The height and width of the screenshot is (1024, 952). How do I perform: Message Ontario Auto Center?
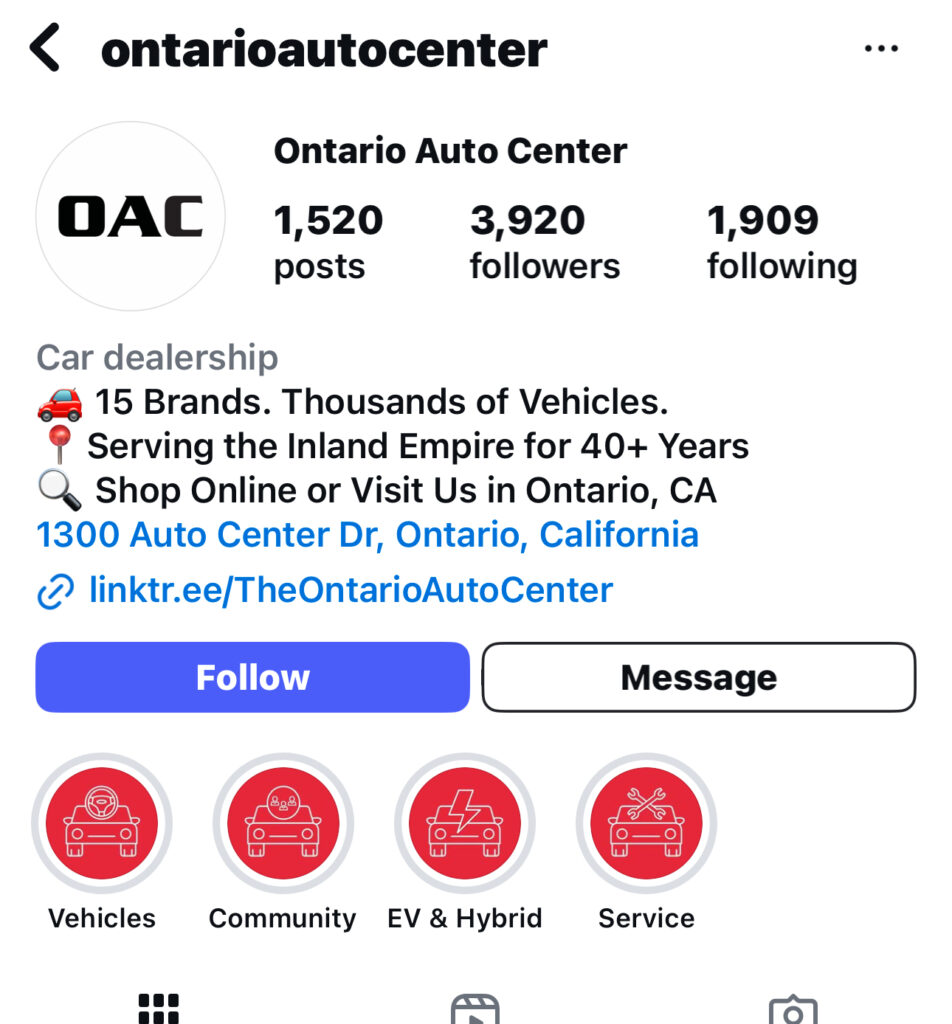(698, 677)
